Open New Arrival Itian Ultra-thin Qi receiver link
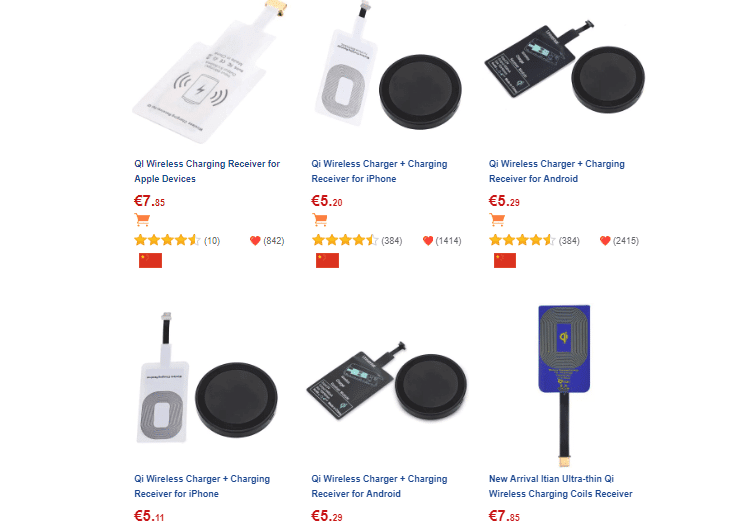Screen dimensions: 745x527 click(x=560, y=486)
